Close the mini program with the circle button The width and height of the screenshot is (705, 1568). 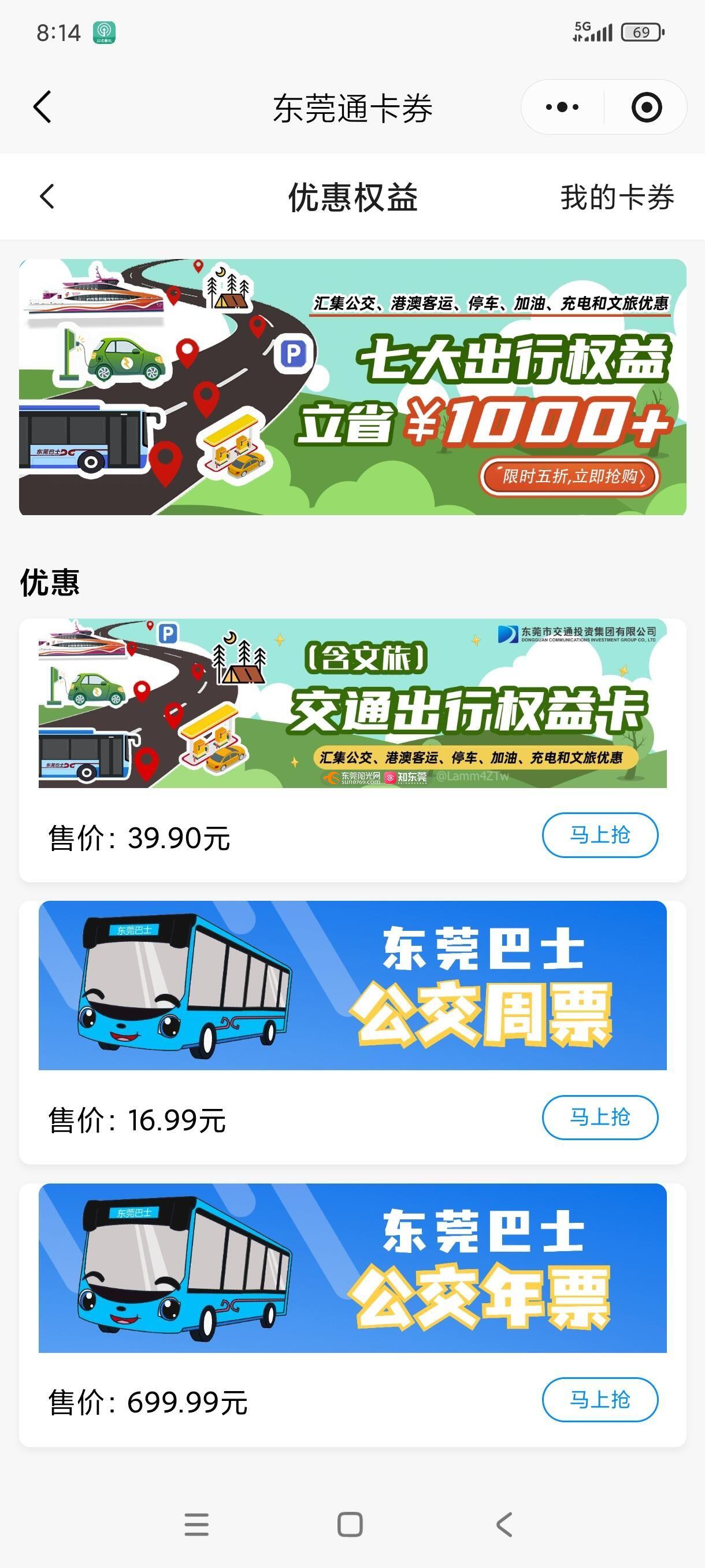coord(646,108)
